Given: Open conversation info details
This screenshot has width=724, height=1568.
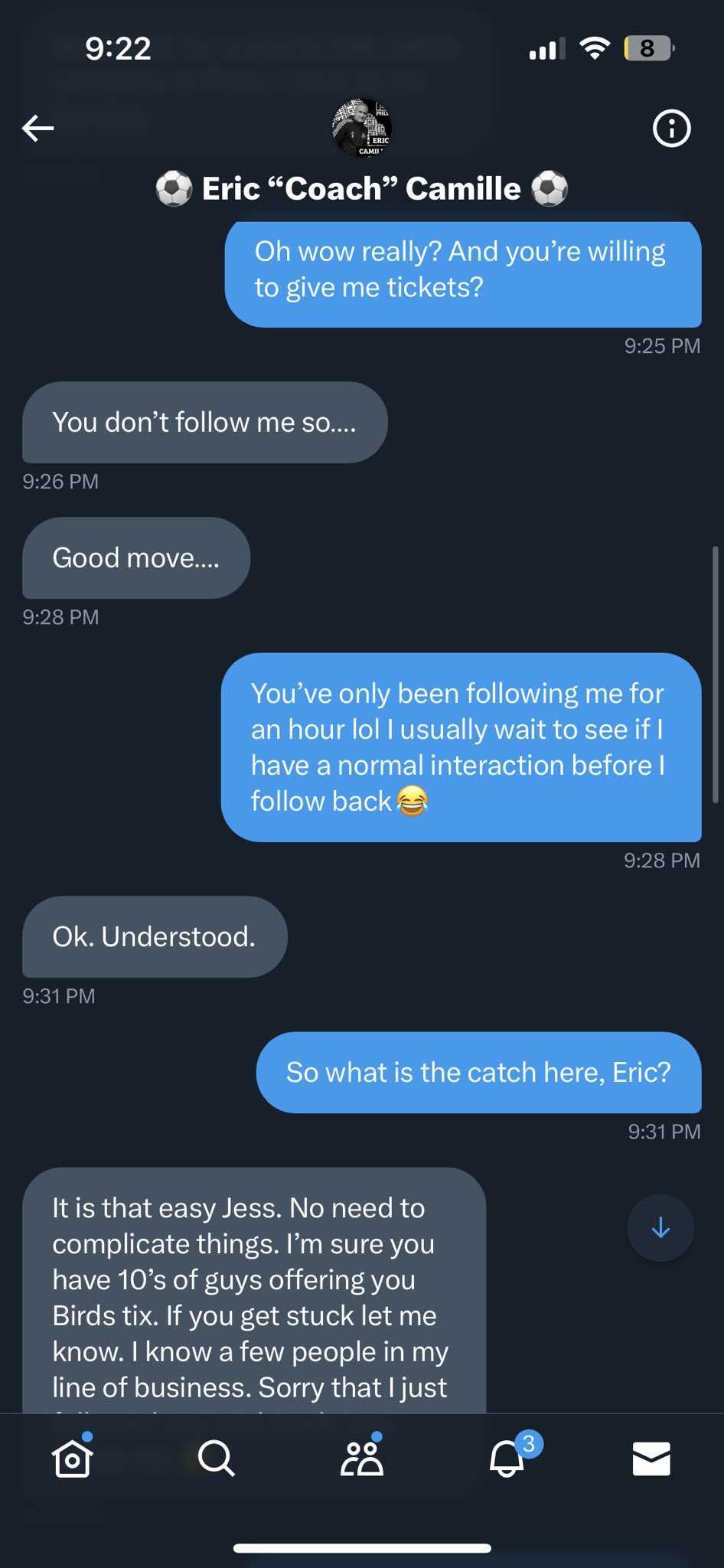Looking at the screenshot, I should coord(671,128).
